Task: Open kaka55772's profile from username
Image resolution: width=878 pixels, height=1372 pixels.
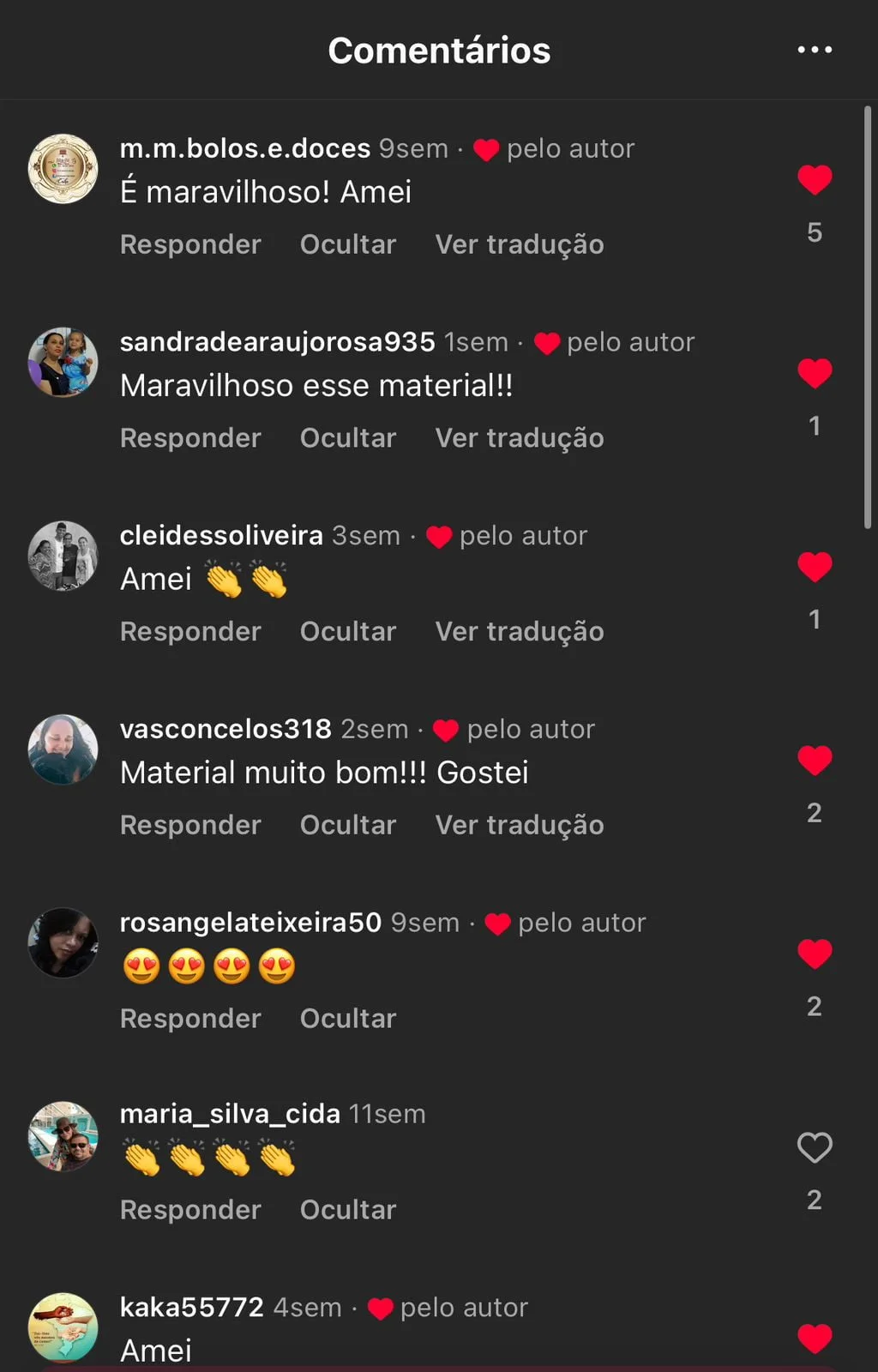Action: click(x=191, y=1307)
